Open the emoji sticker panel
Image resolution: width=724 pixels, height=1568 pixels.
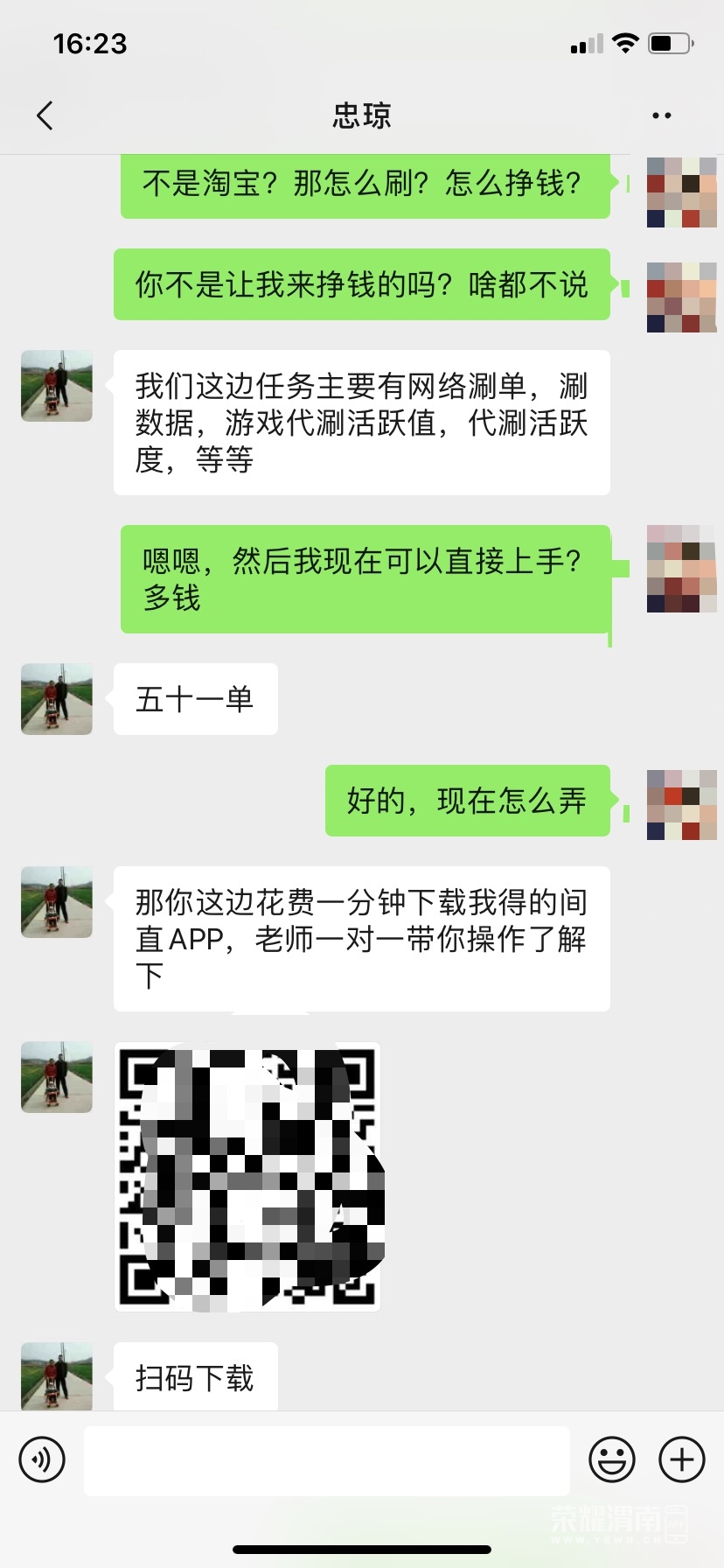pyautogui.click(x=611, y=1459)
